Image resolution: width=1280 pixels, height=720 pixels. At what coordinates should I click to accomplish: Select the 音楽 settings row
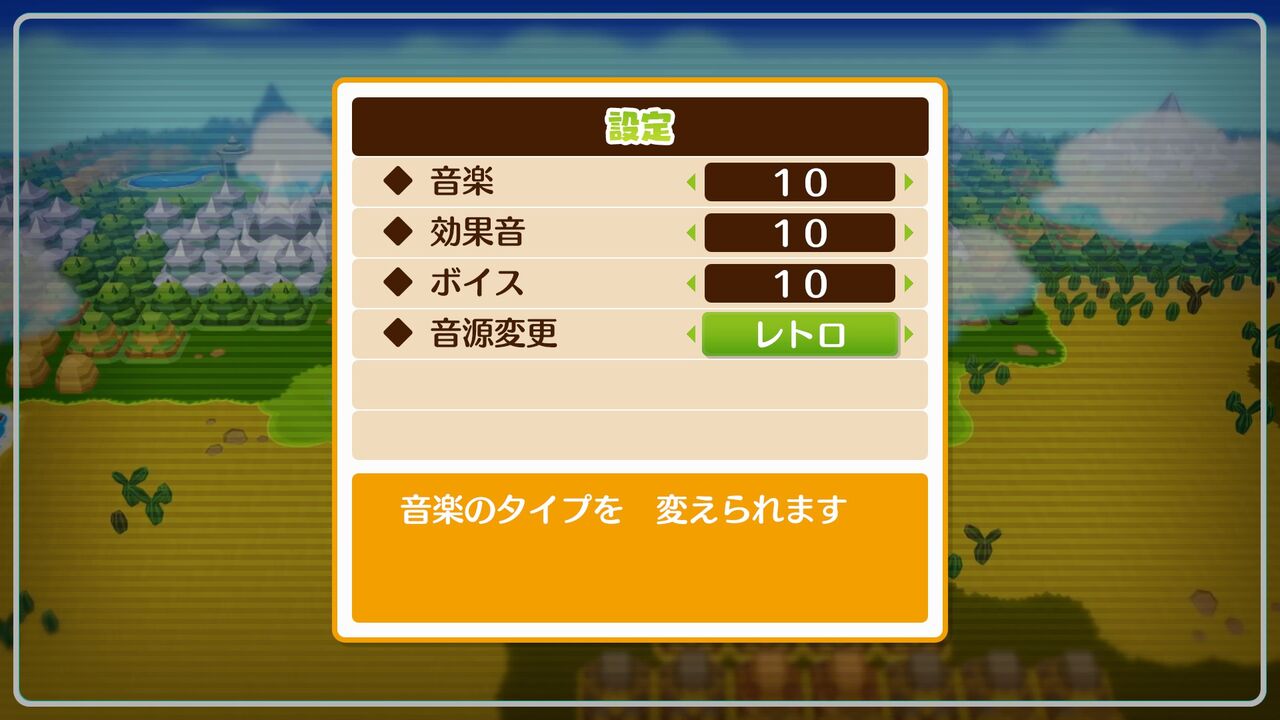[640, 182]
